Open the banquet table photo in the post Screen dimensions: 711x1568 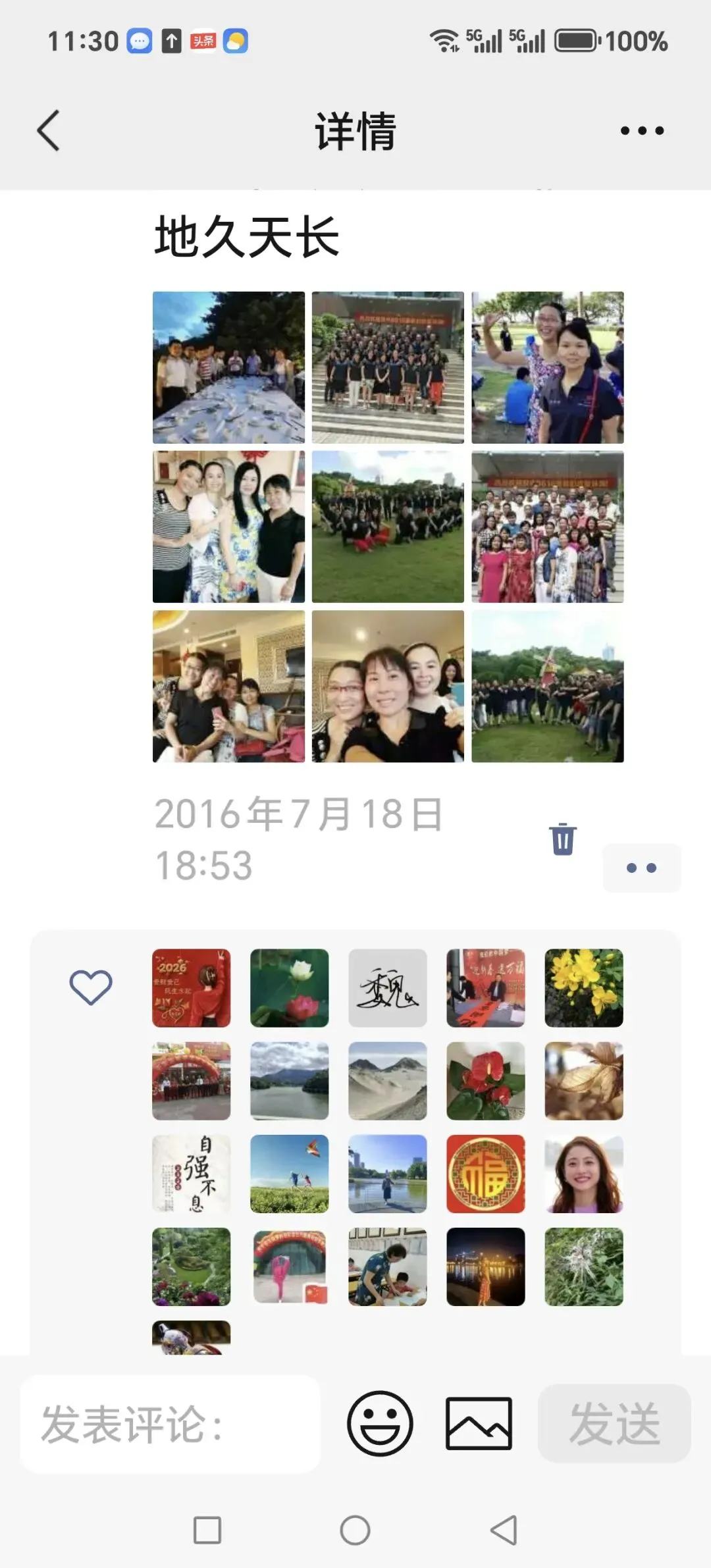(x=228, y=367)
